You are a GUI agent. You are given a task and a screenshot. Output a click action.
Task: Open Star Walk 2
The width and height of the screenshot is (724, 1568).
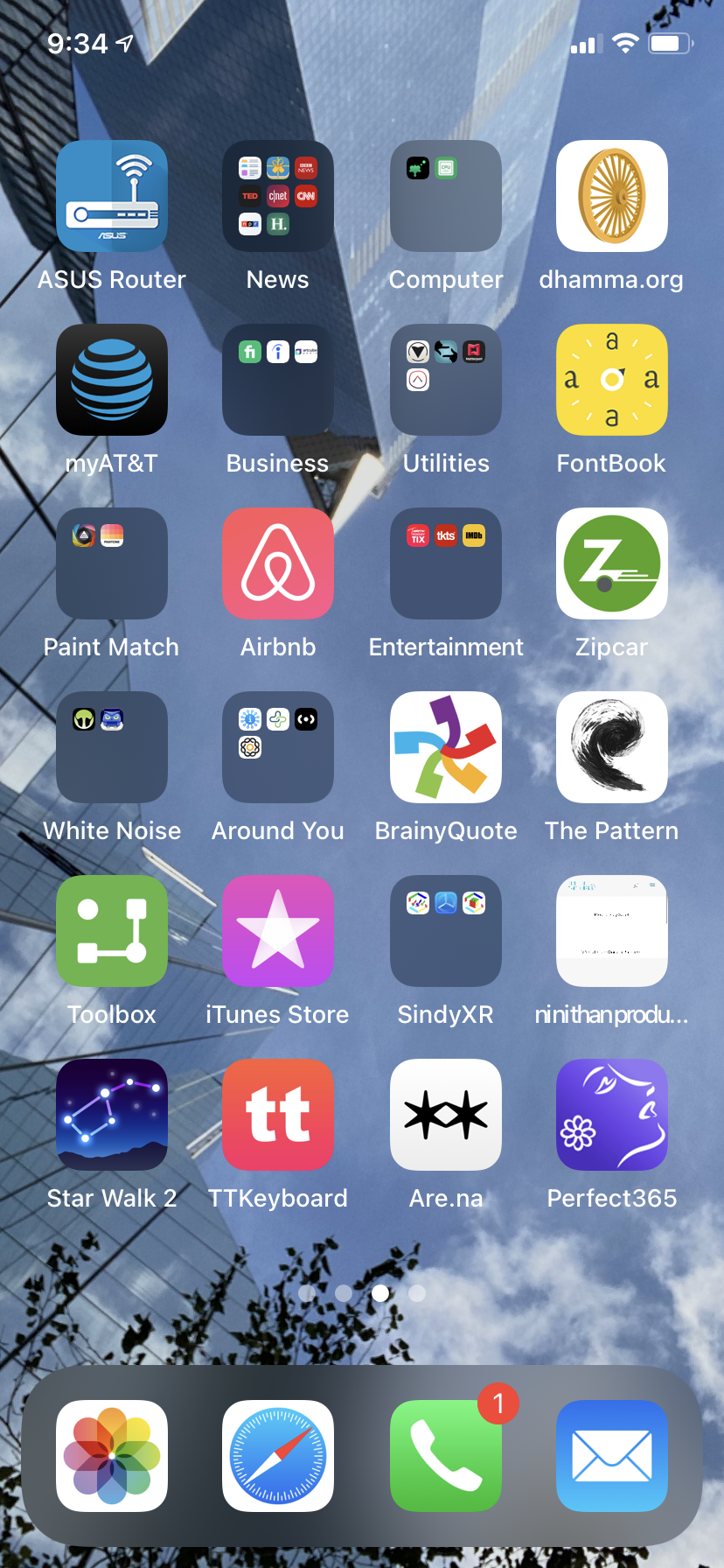[x=112, y=1115]
